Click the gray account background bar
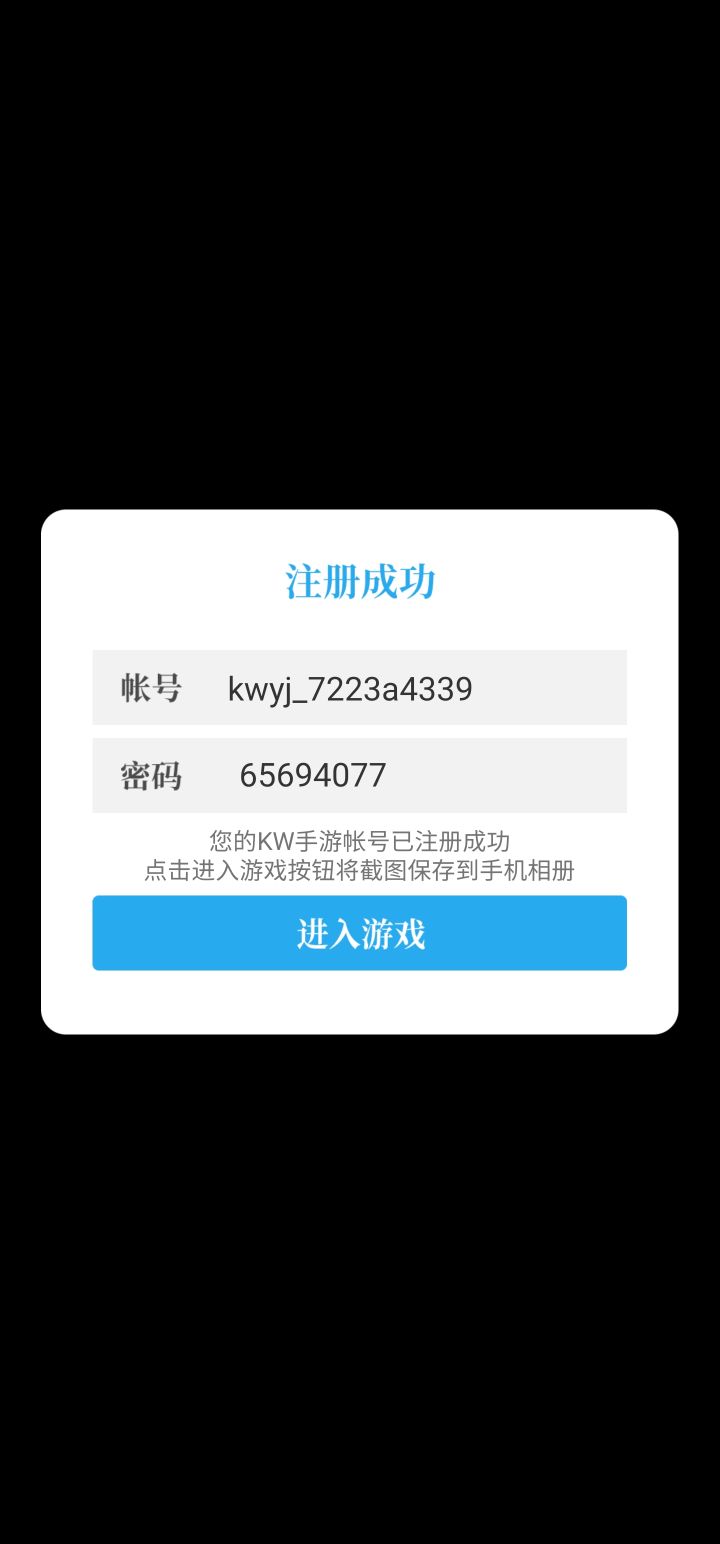This screenshot has width=720, height=1544. pos(360,687)
